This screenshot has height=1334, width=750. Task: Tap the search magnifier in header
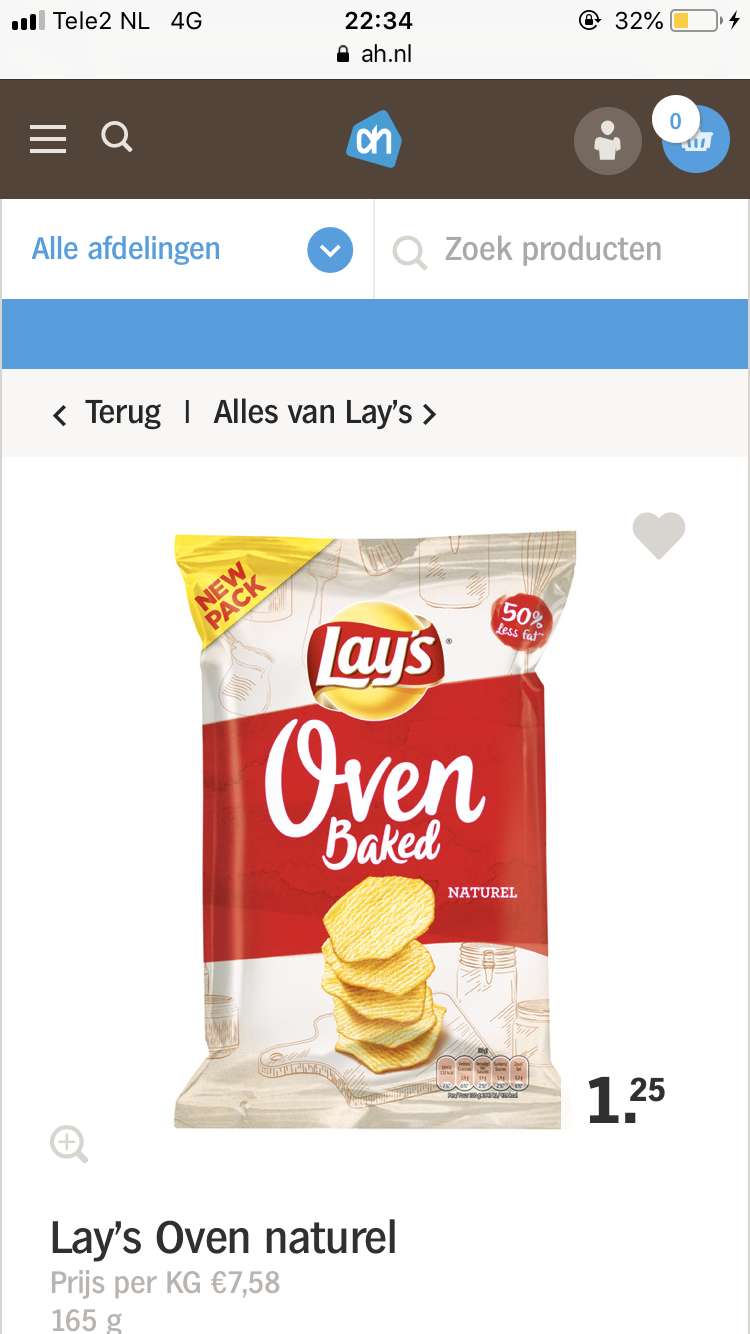117,136
